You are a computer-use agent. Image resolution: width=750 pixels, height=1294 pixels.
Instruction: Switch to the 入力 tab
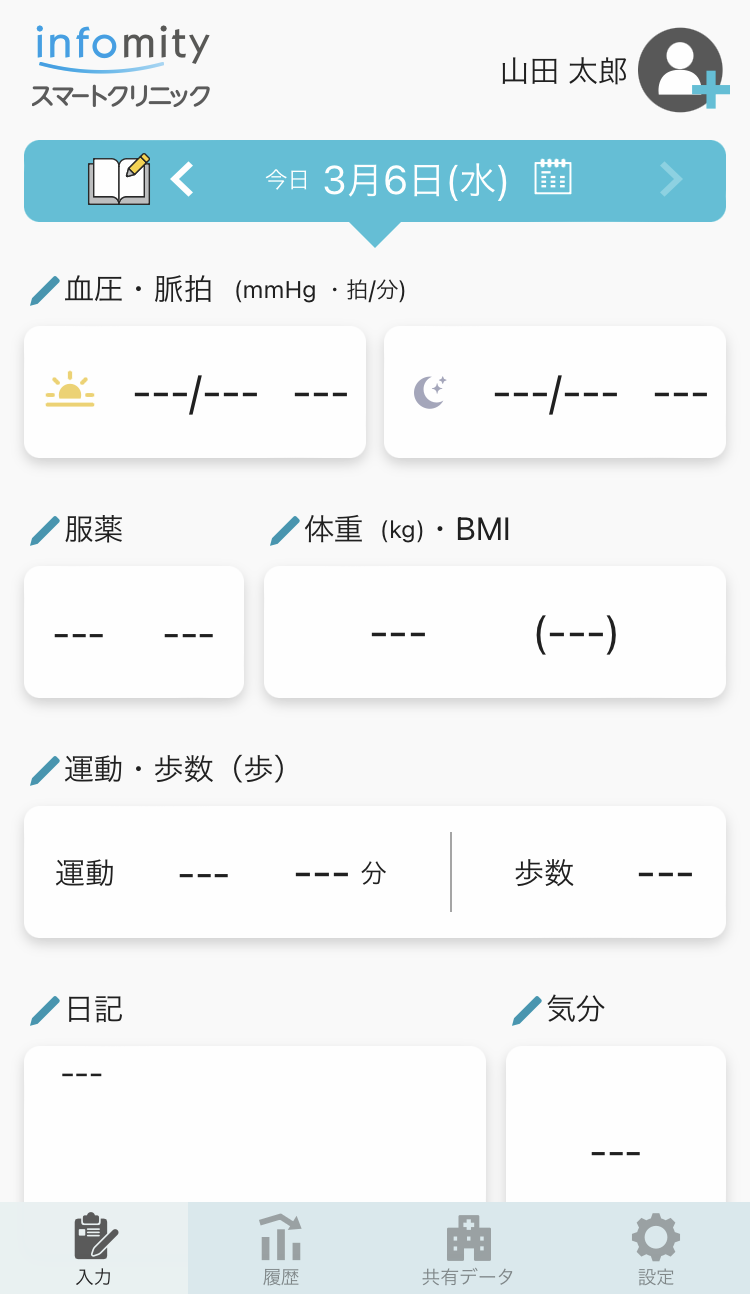pos(94,1250)
